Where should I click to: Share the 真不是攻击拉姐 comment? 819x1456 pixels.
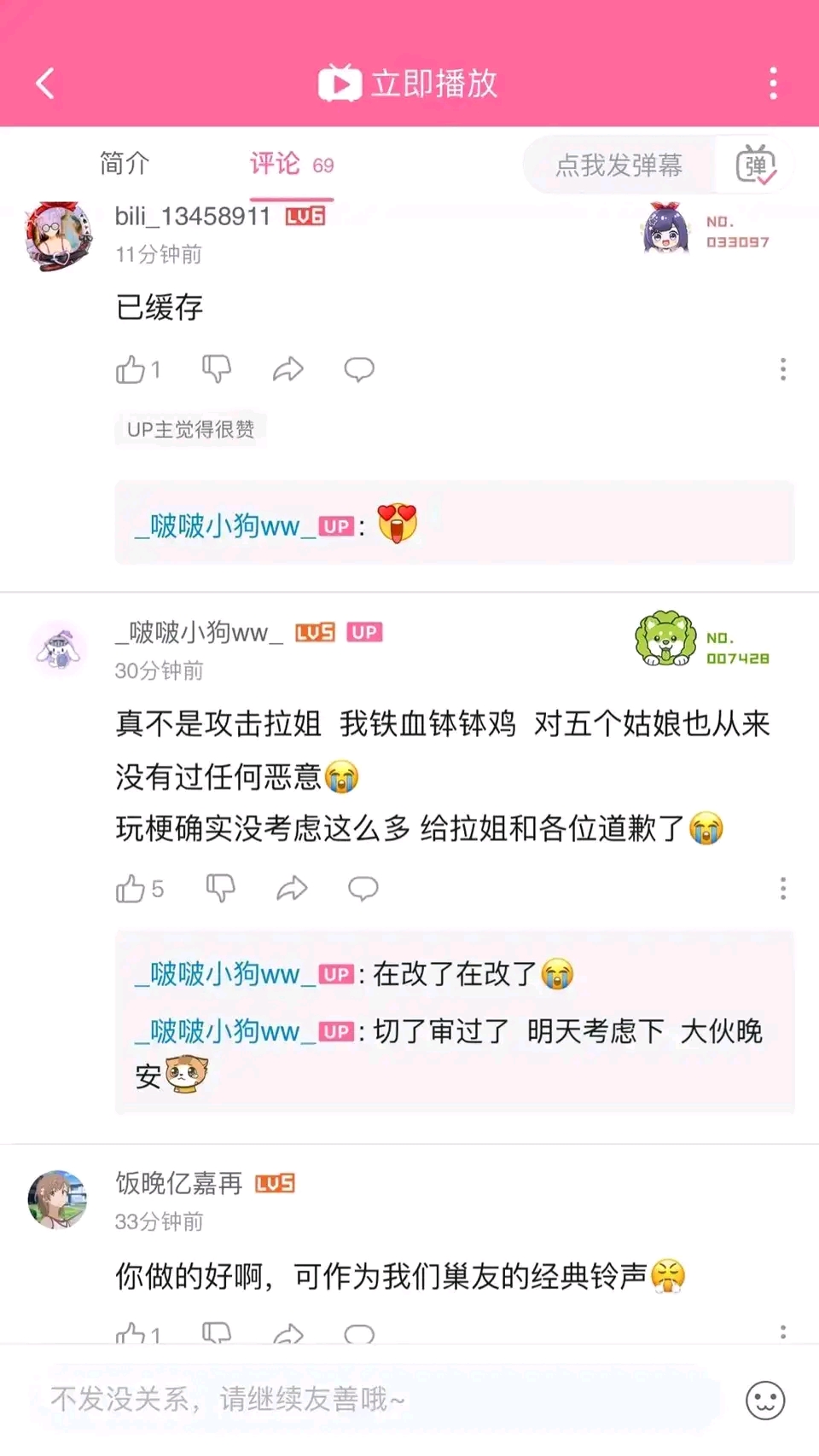pos(292,889)
